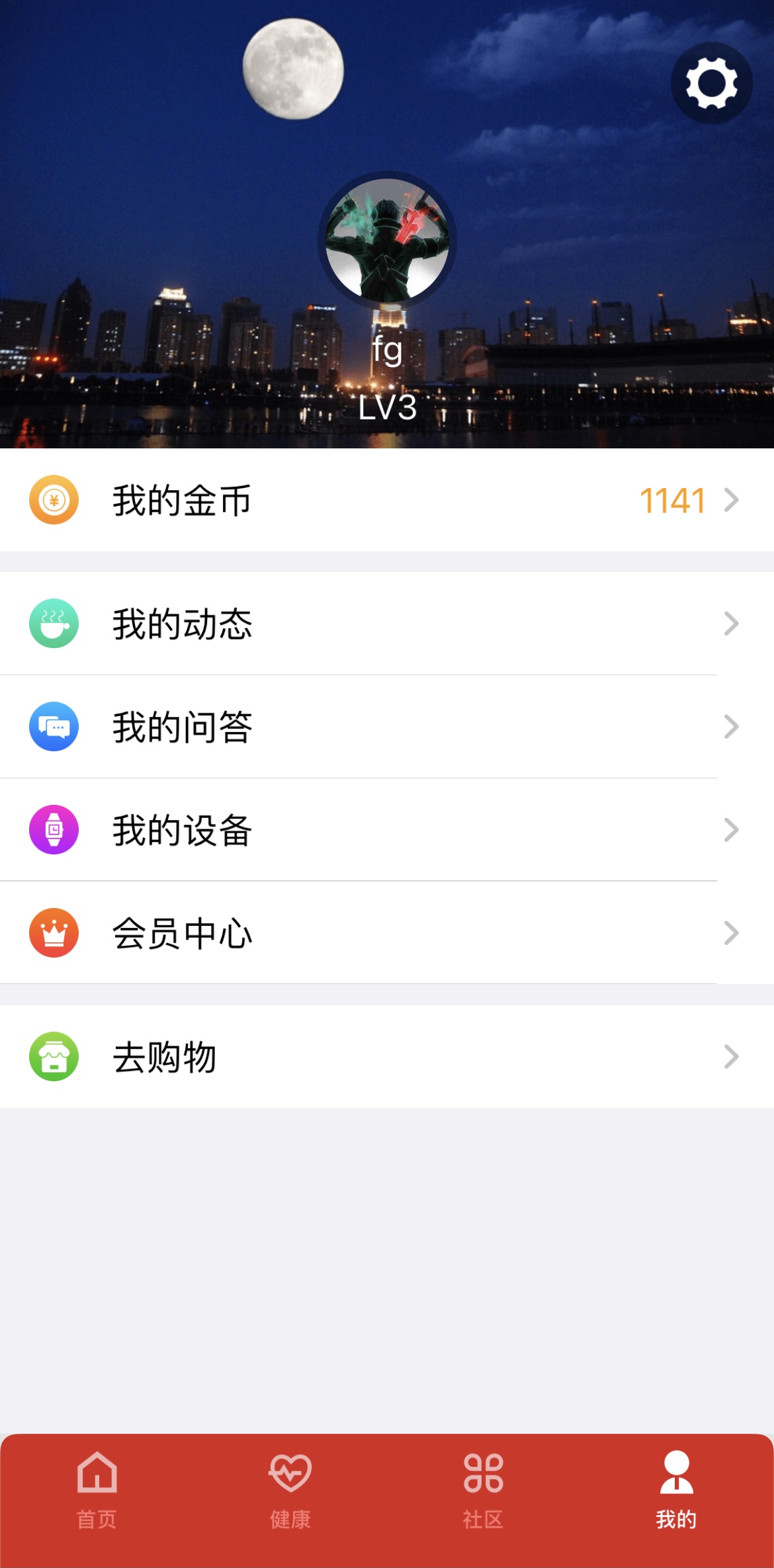
Task: View 我的问答 questions and answers
Action: pos(387,727)
